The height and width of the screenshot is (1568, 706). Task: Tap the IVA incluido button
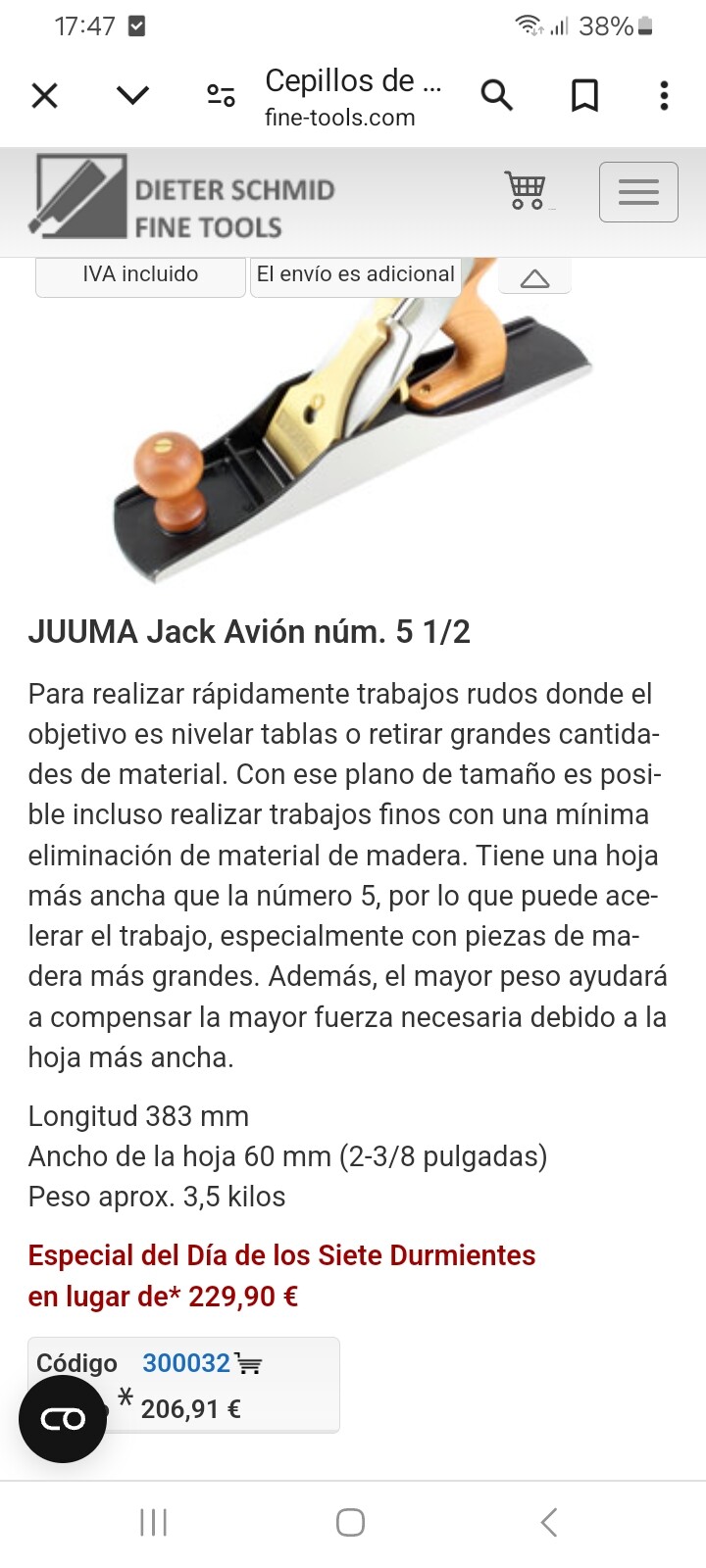pyautogui.click(x=140, y=275)
